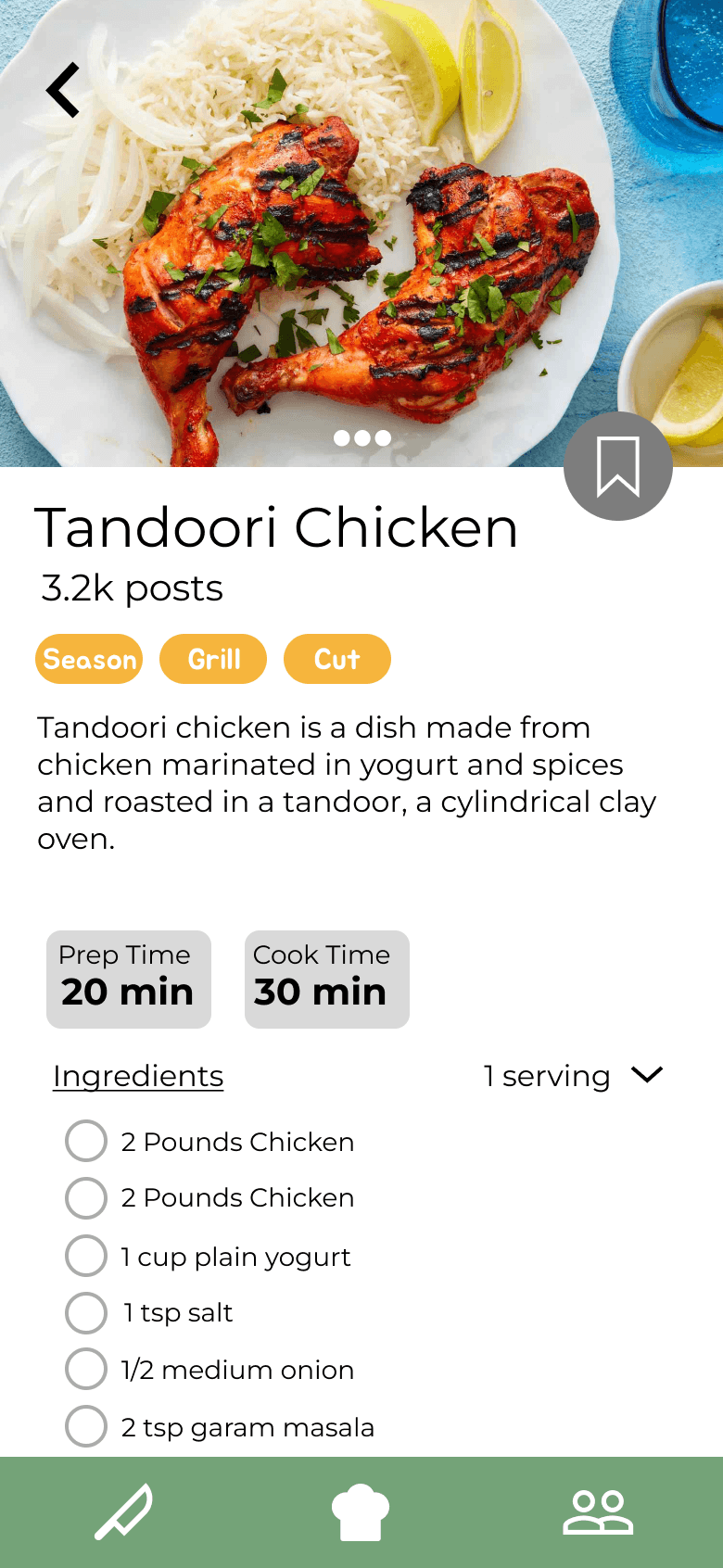Screen dimensions: 723x1568
Task: Open the chef hat tab
Action: (361, 1512)
